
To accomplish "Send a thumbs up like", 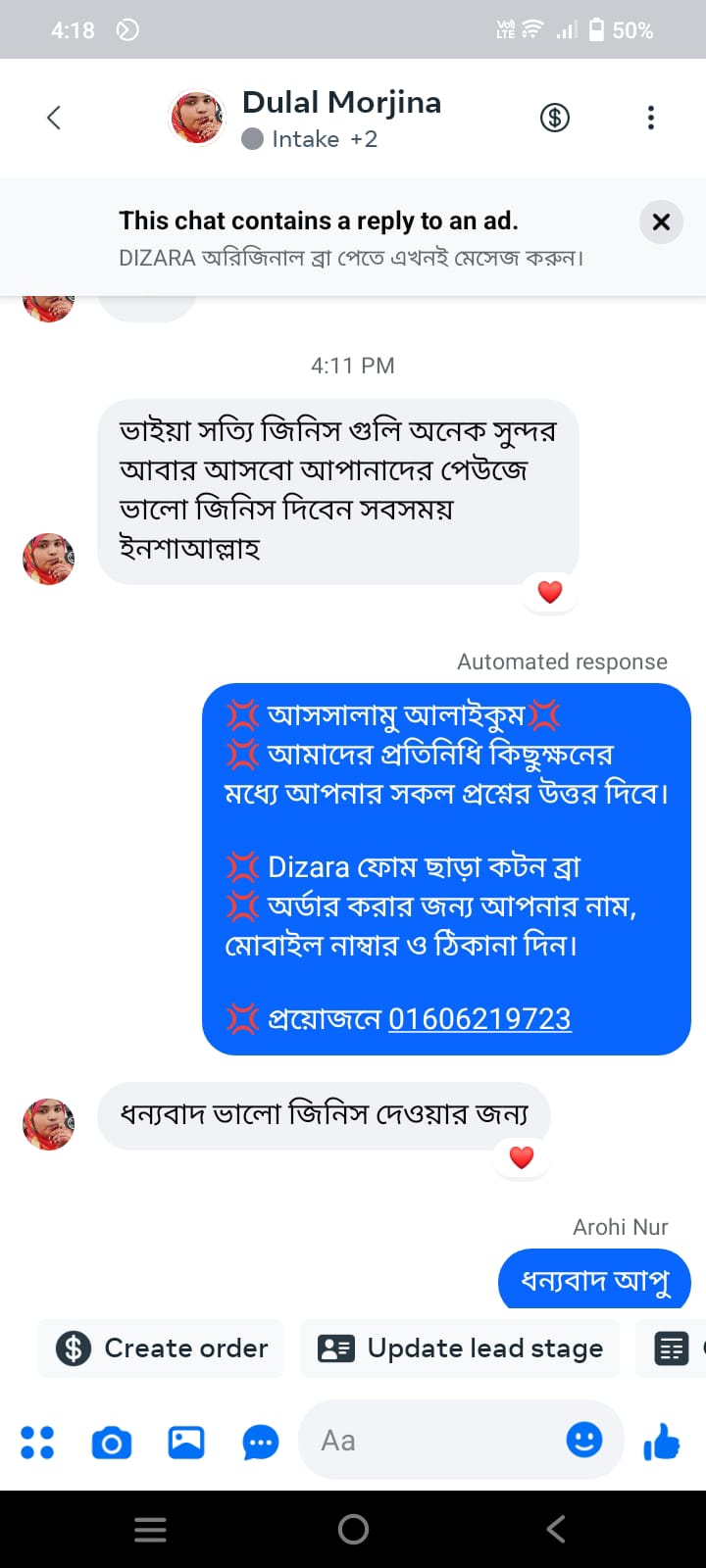I will pyautogui.click(x=662, y=1442).
